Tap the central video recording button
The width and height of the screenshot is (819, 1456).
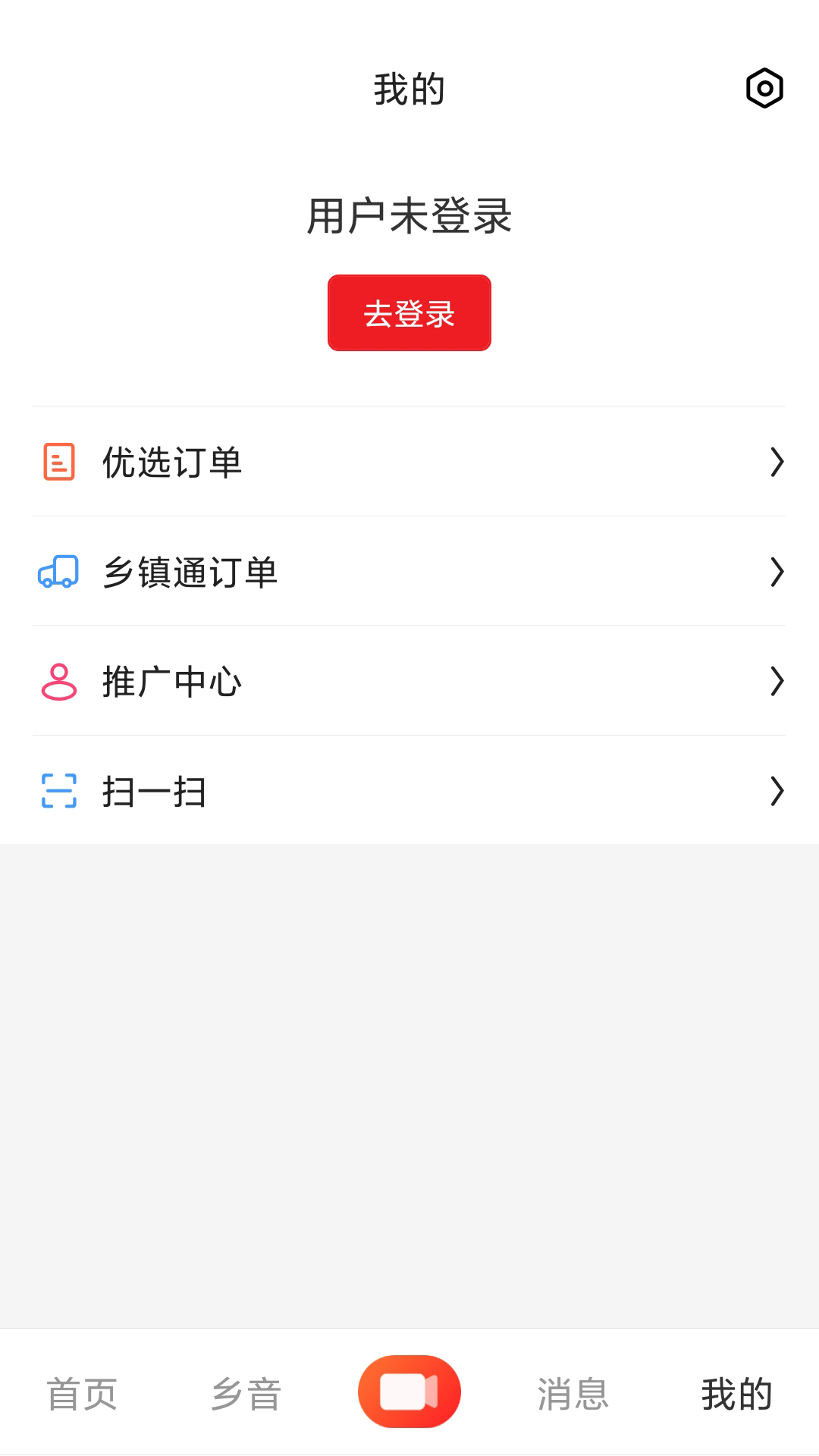pyautogui.click(x=409, y=1393)
